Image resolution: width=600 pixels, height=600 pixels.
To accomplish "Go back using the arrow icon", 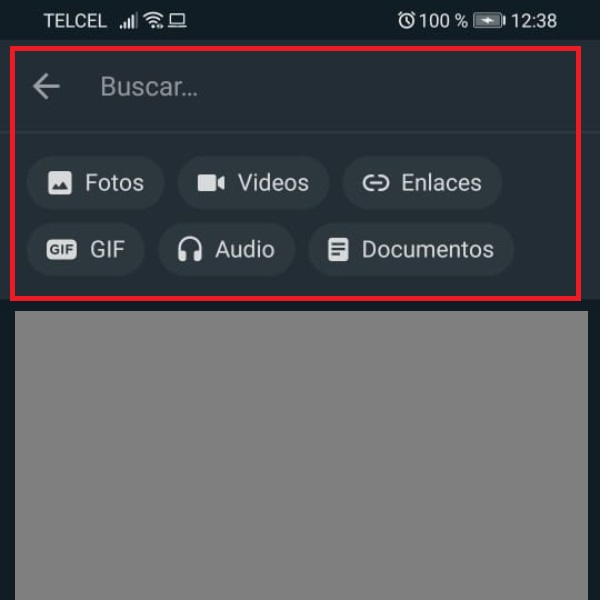I will click(x=46, y=87).
